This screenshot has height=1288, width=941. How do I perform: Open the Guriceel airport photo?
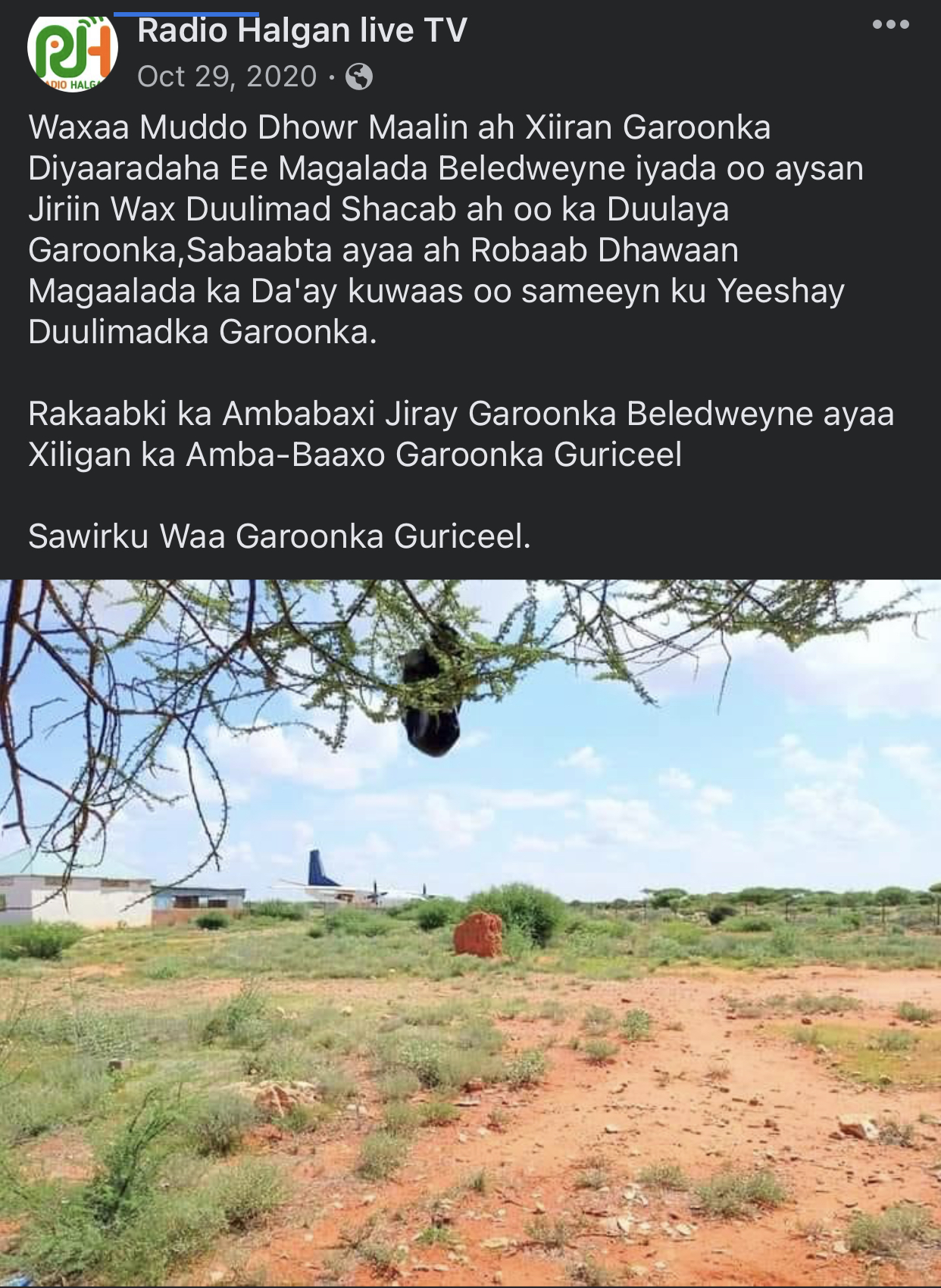coord(470,932)
